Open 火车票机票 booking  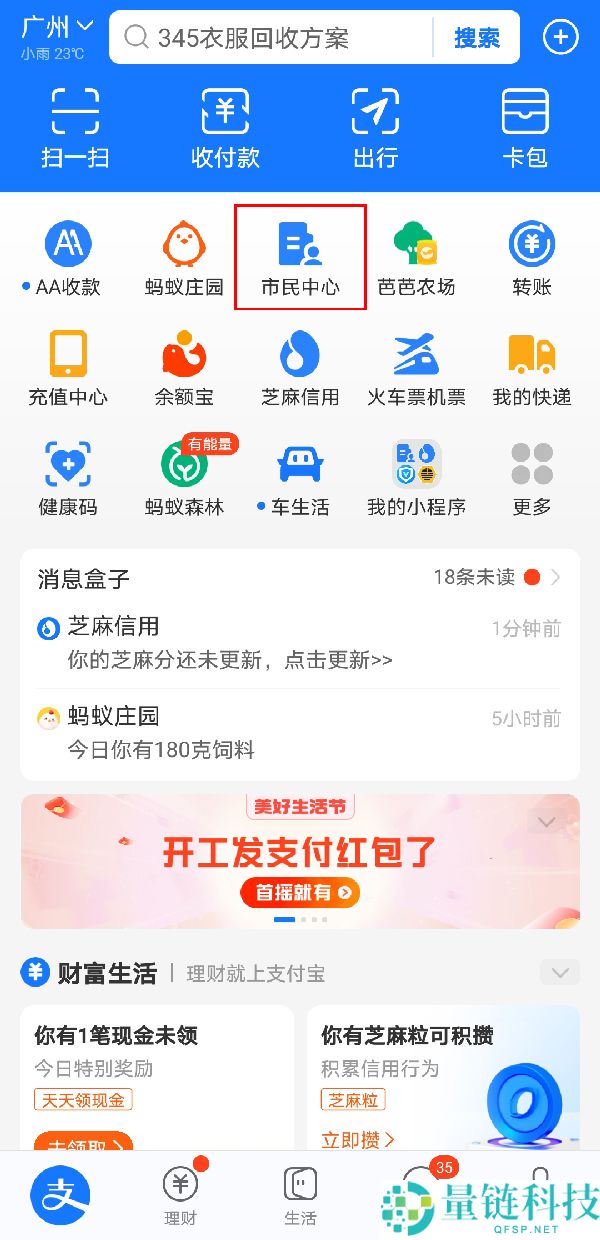click(x=416, y=368)
